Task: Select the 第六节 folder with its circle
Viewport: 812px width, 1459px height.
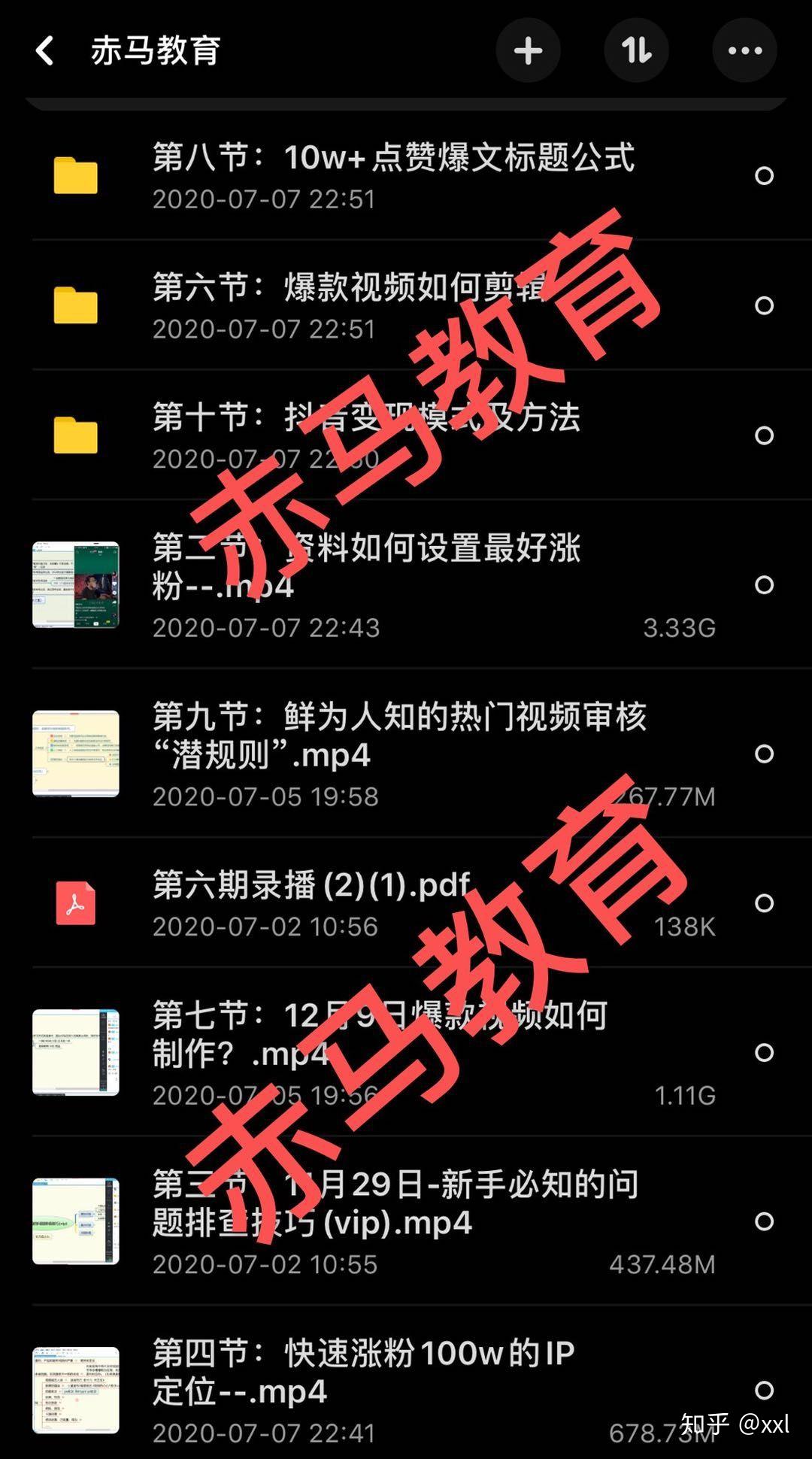Action: pyautogui.click(x=764, y=305)
